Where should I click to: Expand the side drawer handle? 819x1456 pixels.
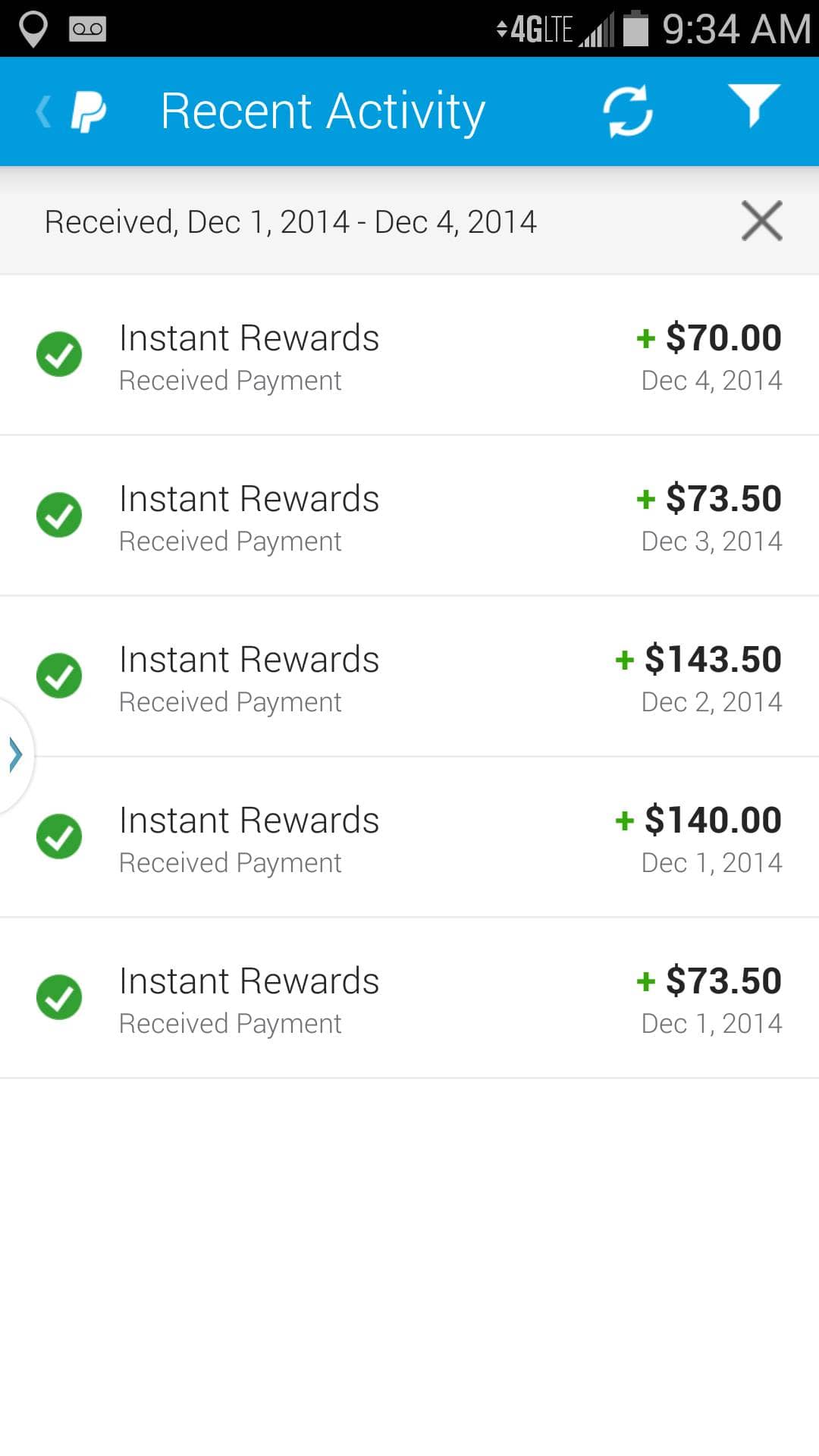click(x=15, y=755)
